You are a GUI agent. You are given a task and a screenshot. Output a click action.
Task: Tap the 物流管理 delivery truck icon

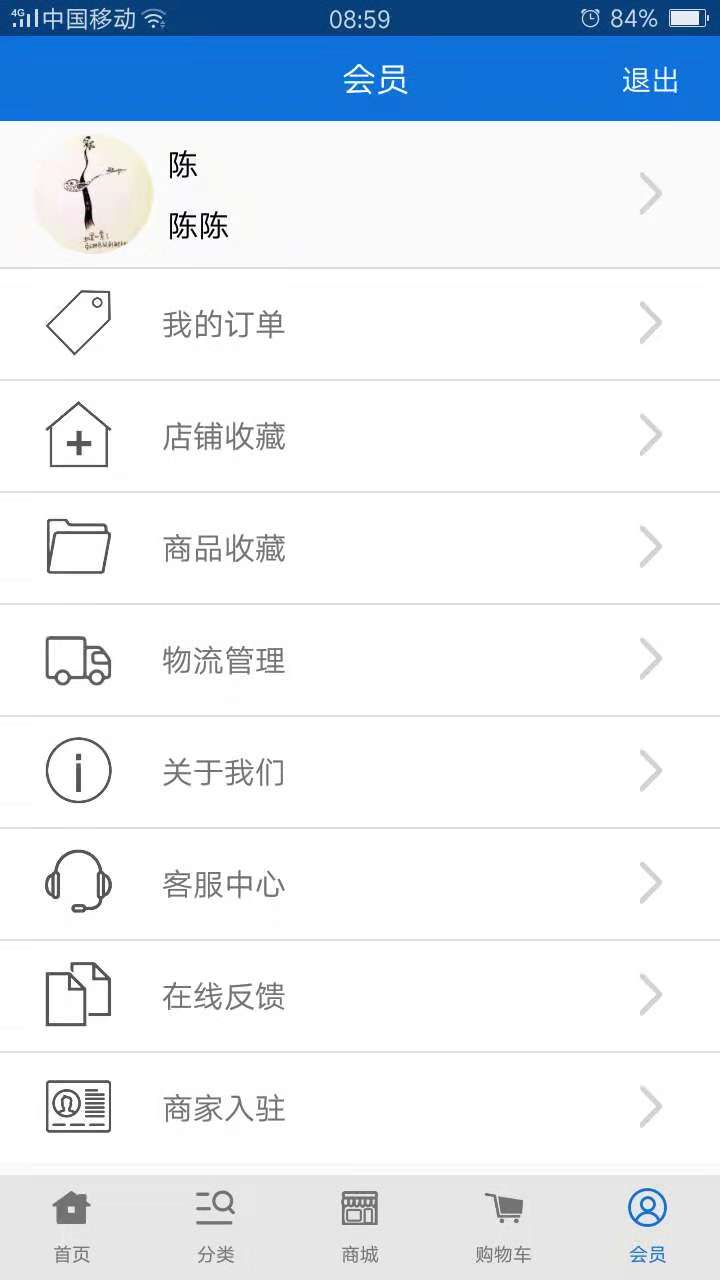(78, 659)
